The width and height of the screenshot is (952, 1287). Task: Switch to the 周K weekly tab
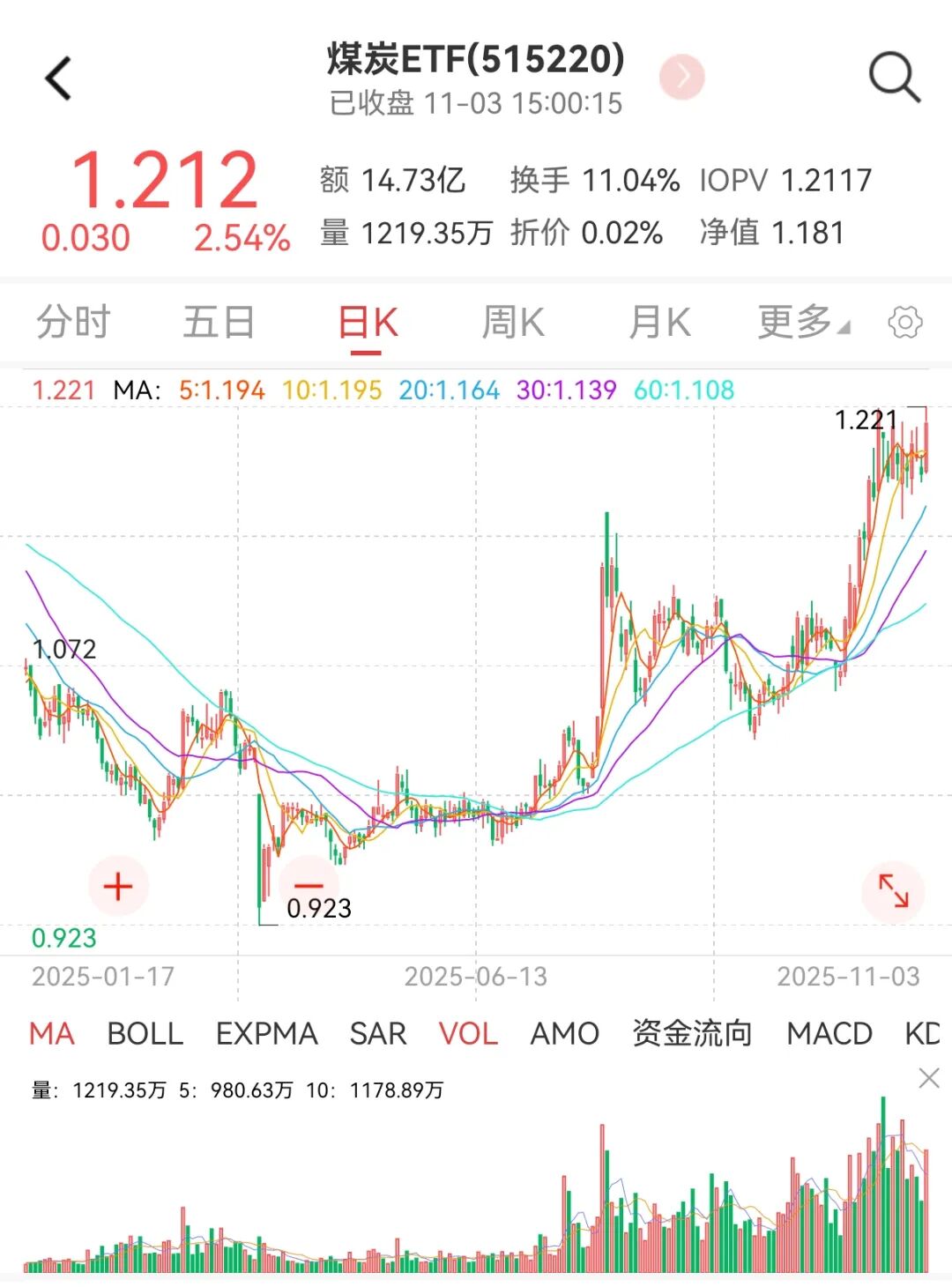tap(514, 323)
